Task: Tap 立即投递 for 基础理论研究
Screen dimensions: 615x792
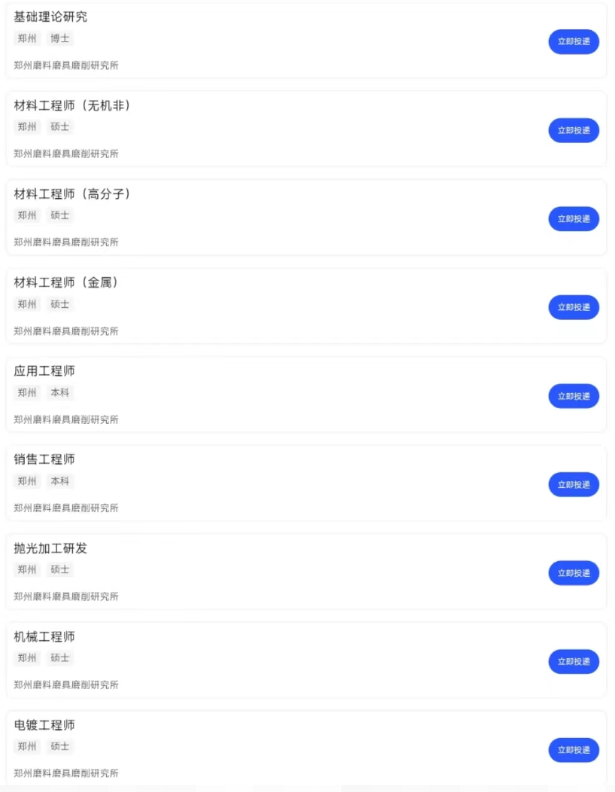Action: pyautogui.click(x=573, y=42)
